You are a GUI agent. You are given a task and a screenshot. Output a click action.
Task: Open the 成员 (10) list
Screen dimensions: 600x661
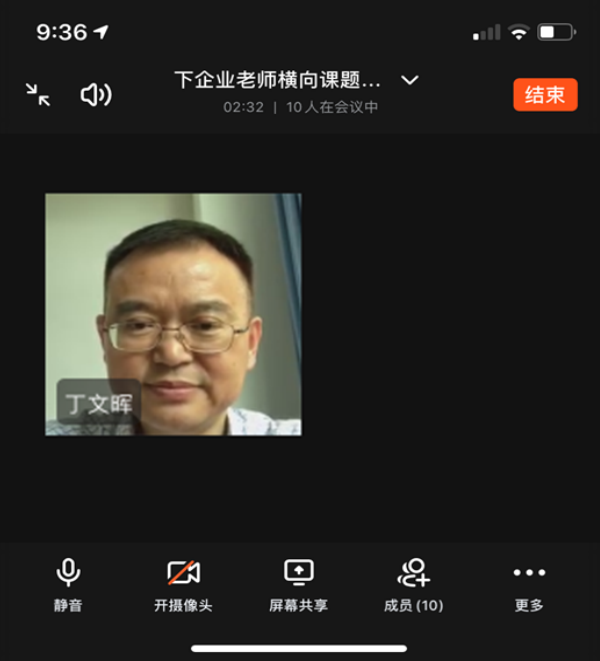click(x=413, y=585)
